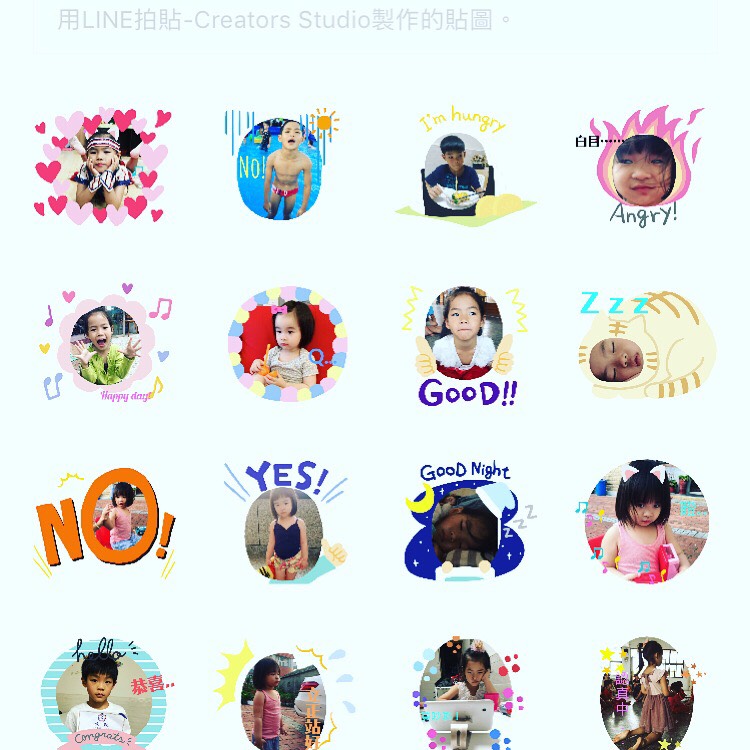Tap the big orange "NO!" sticker
This screenshot has width=750, height=750.
coord(103,520)
